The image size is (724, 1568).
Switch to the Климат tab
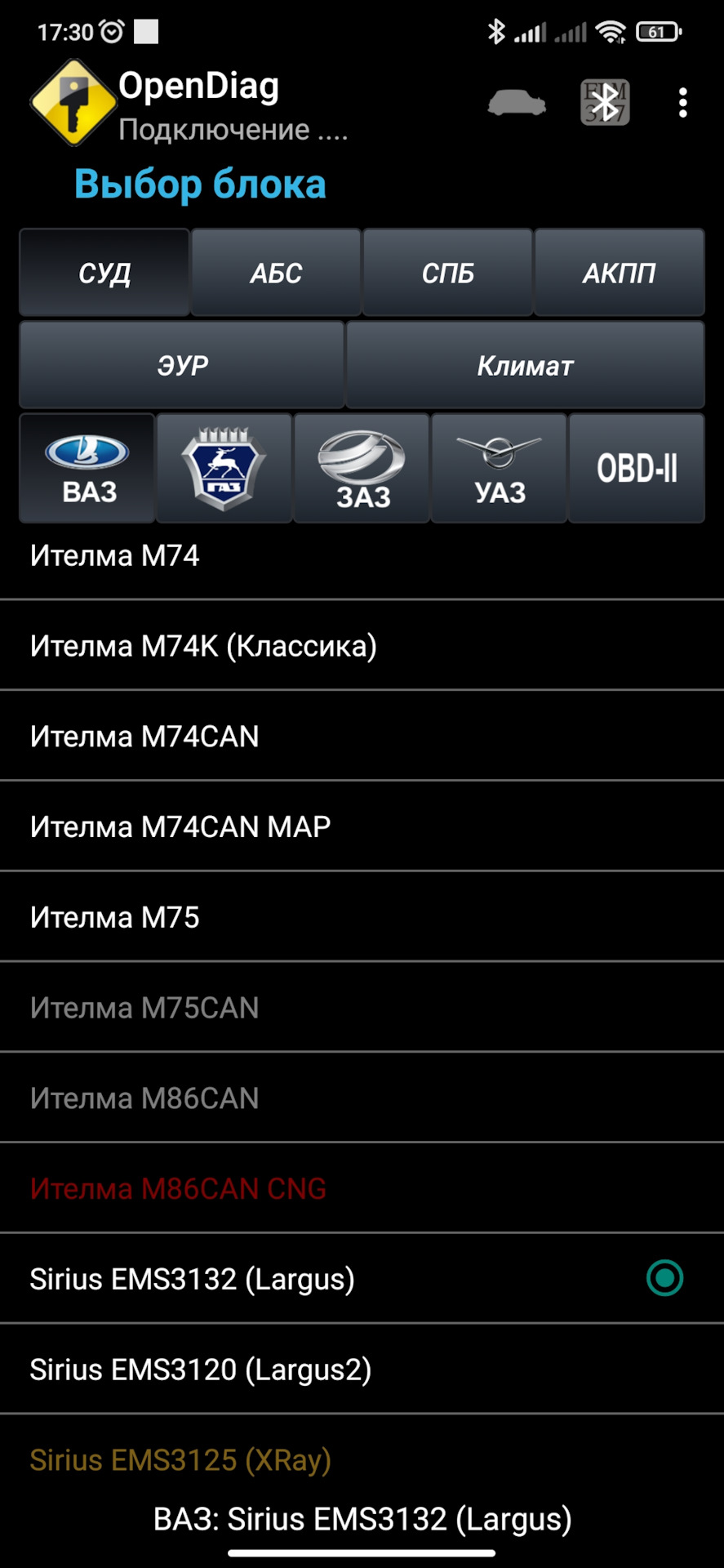click(525, 365)
